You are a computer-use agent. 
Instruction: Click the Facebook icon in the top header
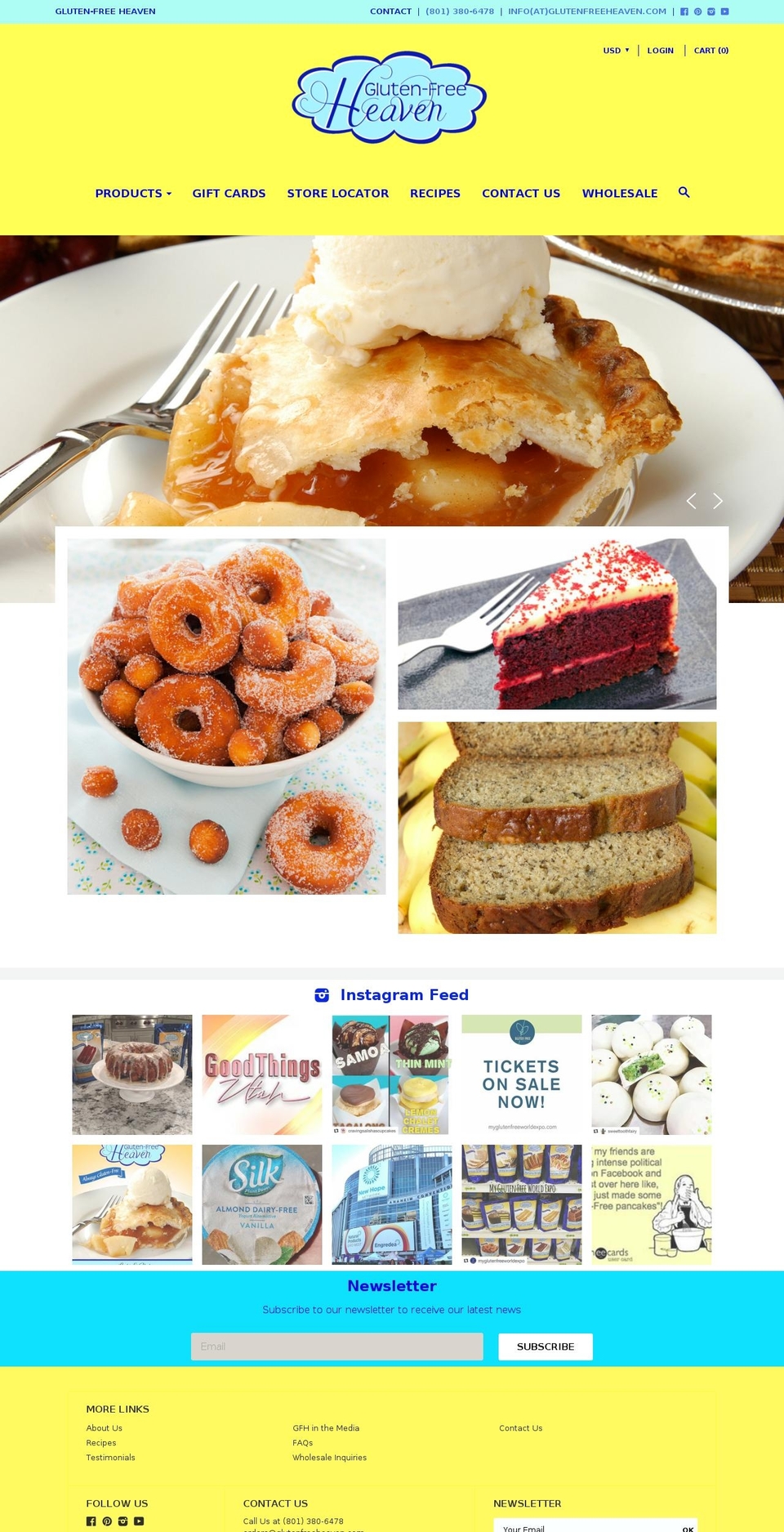coord(683,11)
